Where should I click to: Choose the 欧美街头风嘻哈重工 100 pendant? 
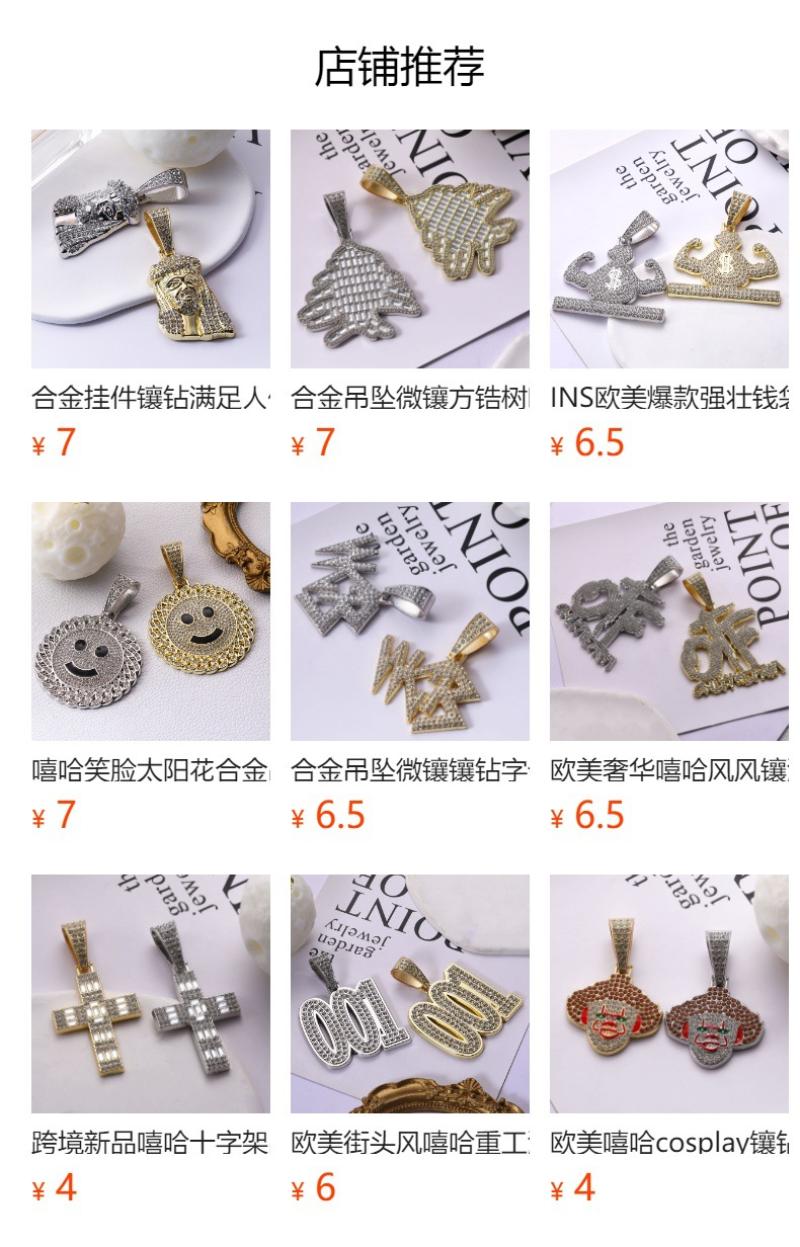pos(410,994)
